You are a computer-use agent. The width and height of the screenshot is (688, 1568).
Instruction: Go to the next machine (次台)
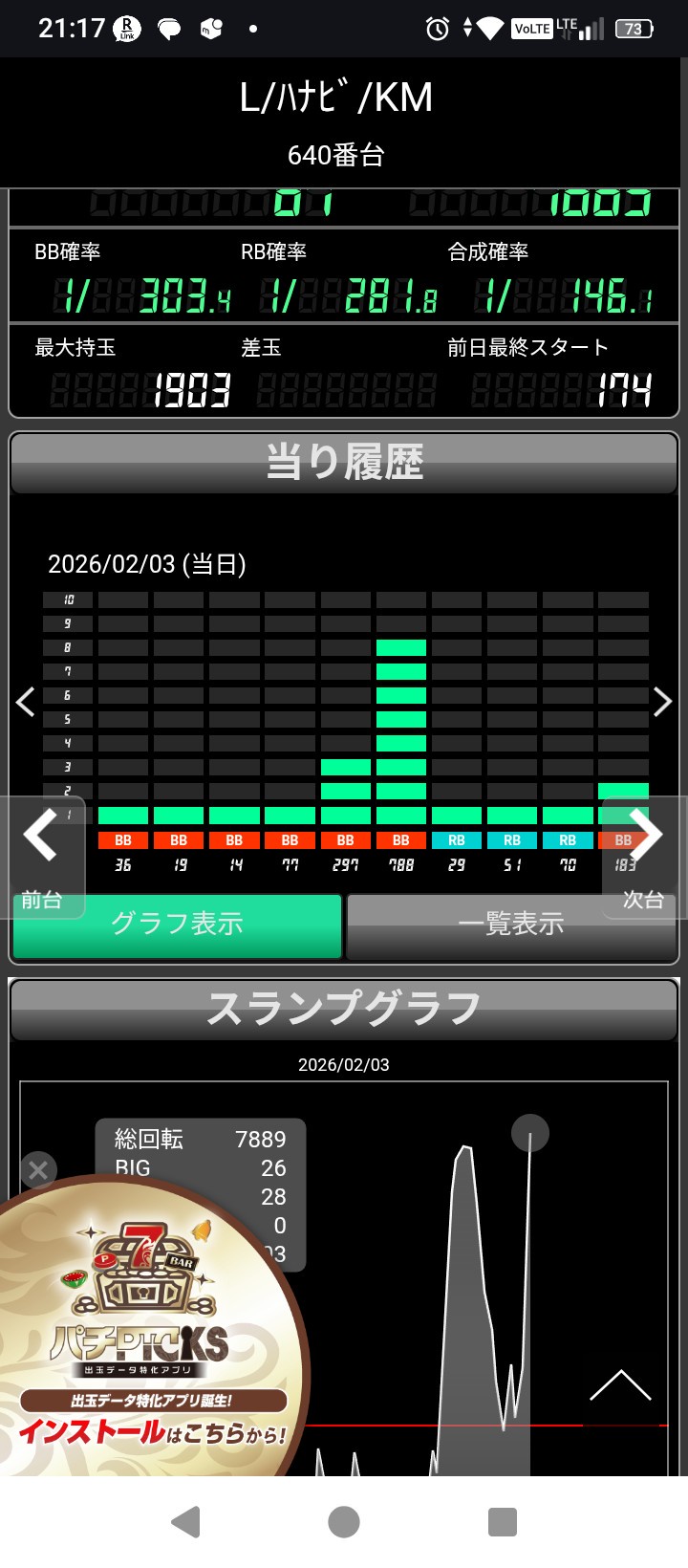click(646, 851)
